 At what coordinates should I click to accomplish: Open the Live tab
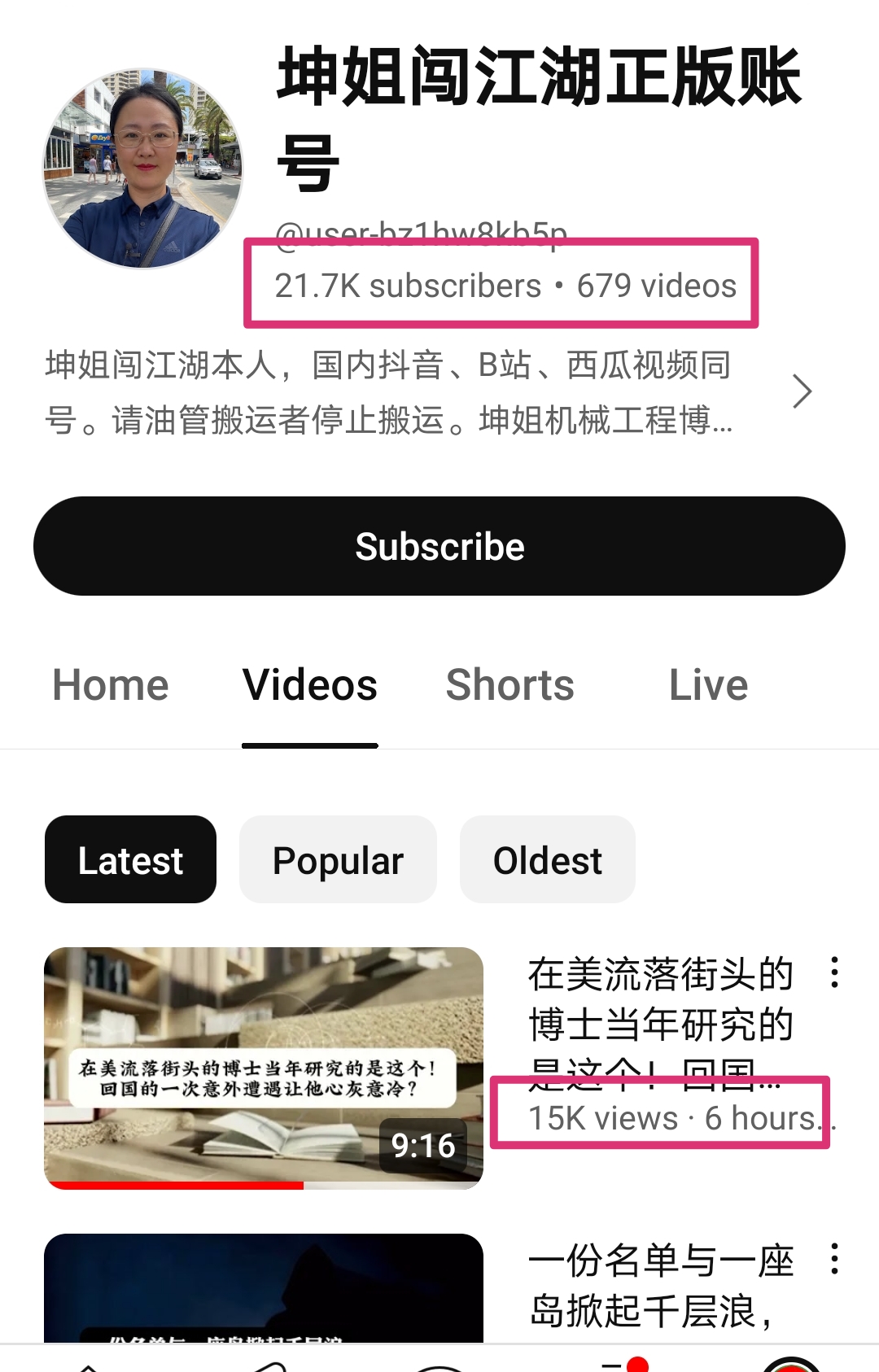click(708, 685)
